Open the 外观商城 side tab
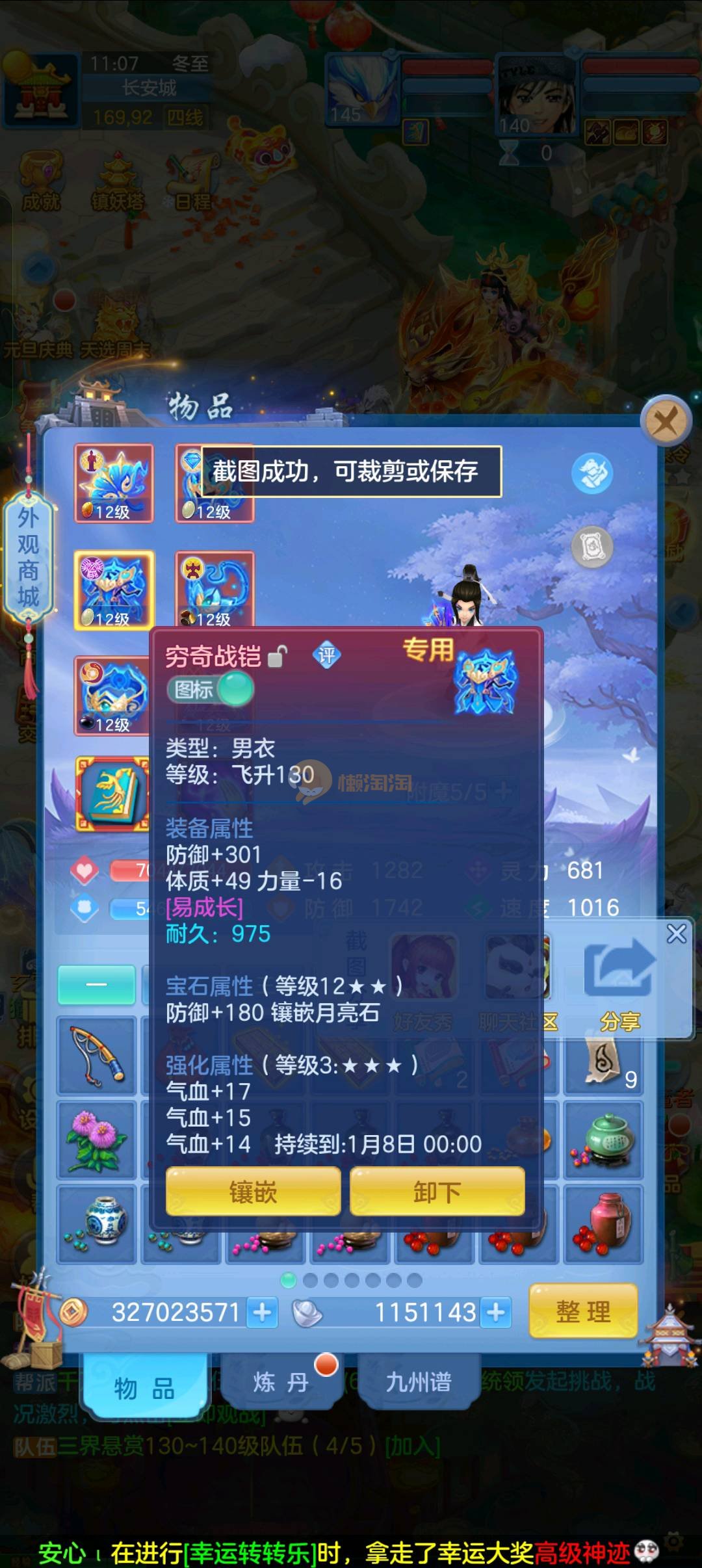This screenshot has height=1568, width=702. click(29, 558)
